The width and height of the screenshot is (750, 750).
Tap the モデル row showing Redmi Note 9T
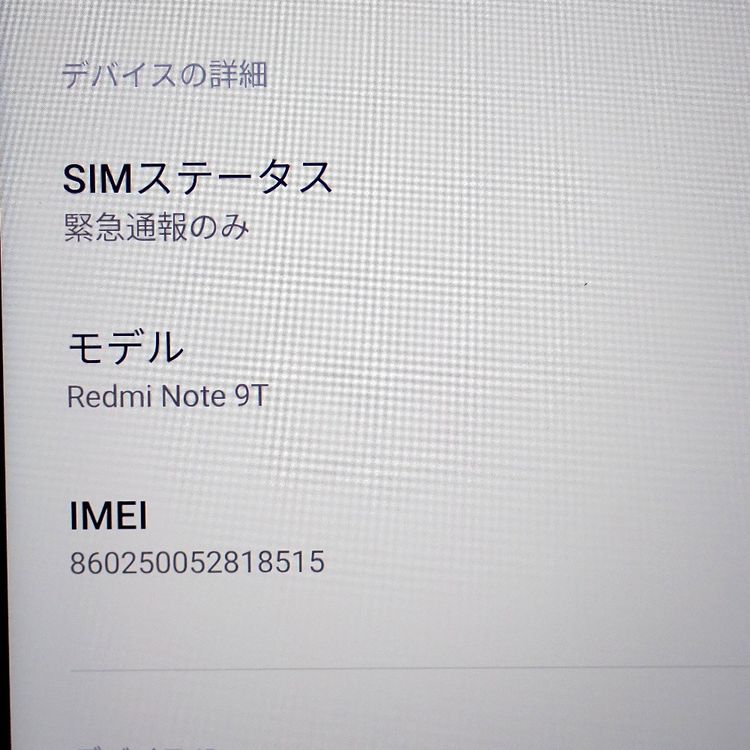click(167, 371)
